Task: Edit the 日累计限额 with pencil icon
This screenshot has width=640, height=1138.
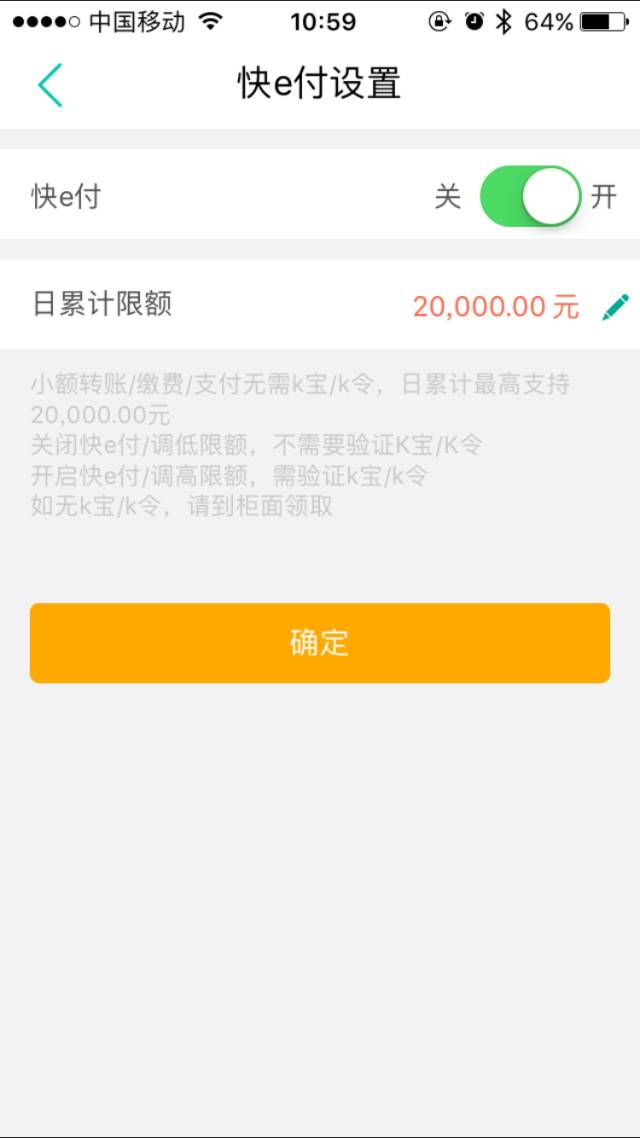Action: [x=615, y=306]
